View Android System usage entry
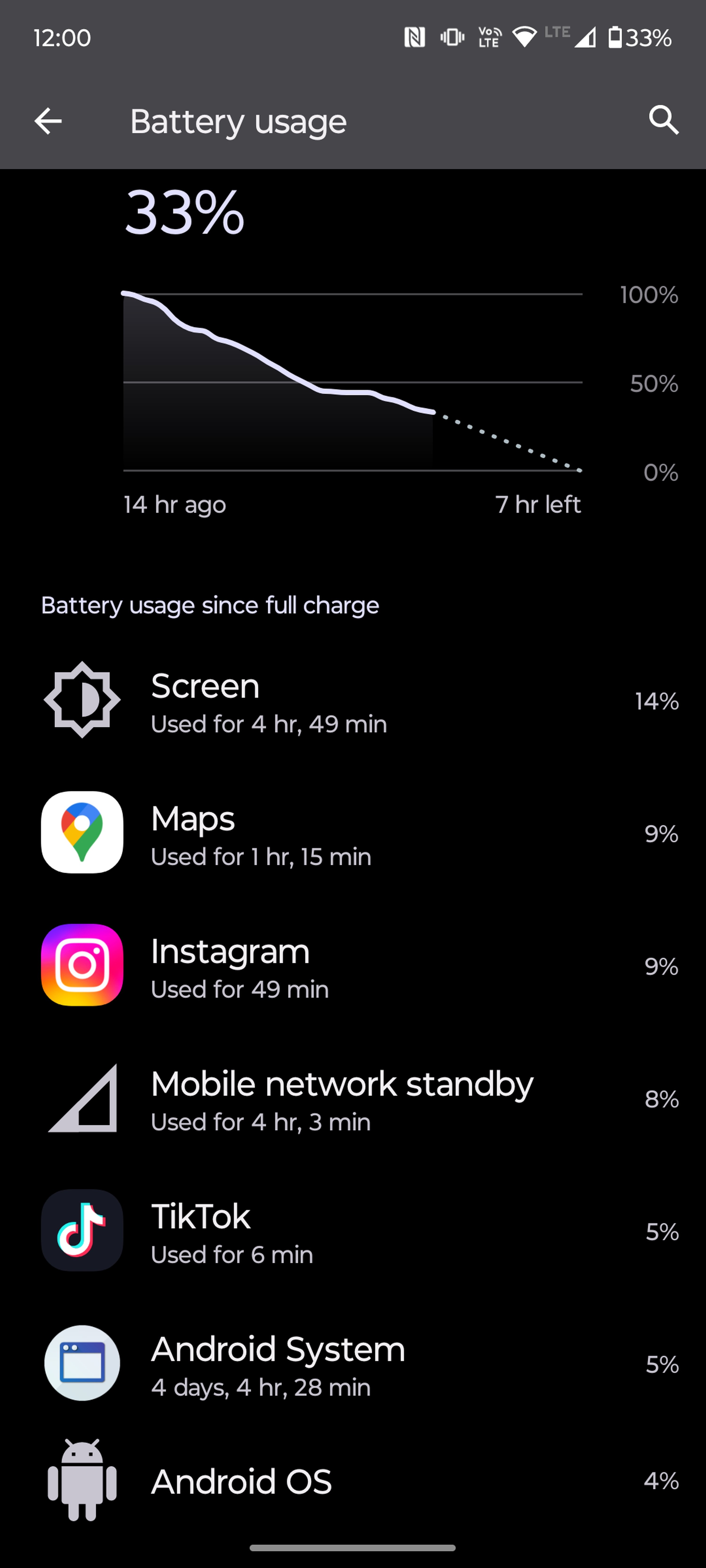 (353, 1363)
